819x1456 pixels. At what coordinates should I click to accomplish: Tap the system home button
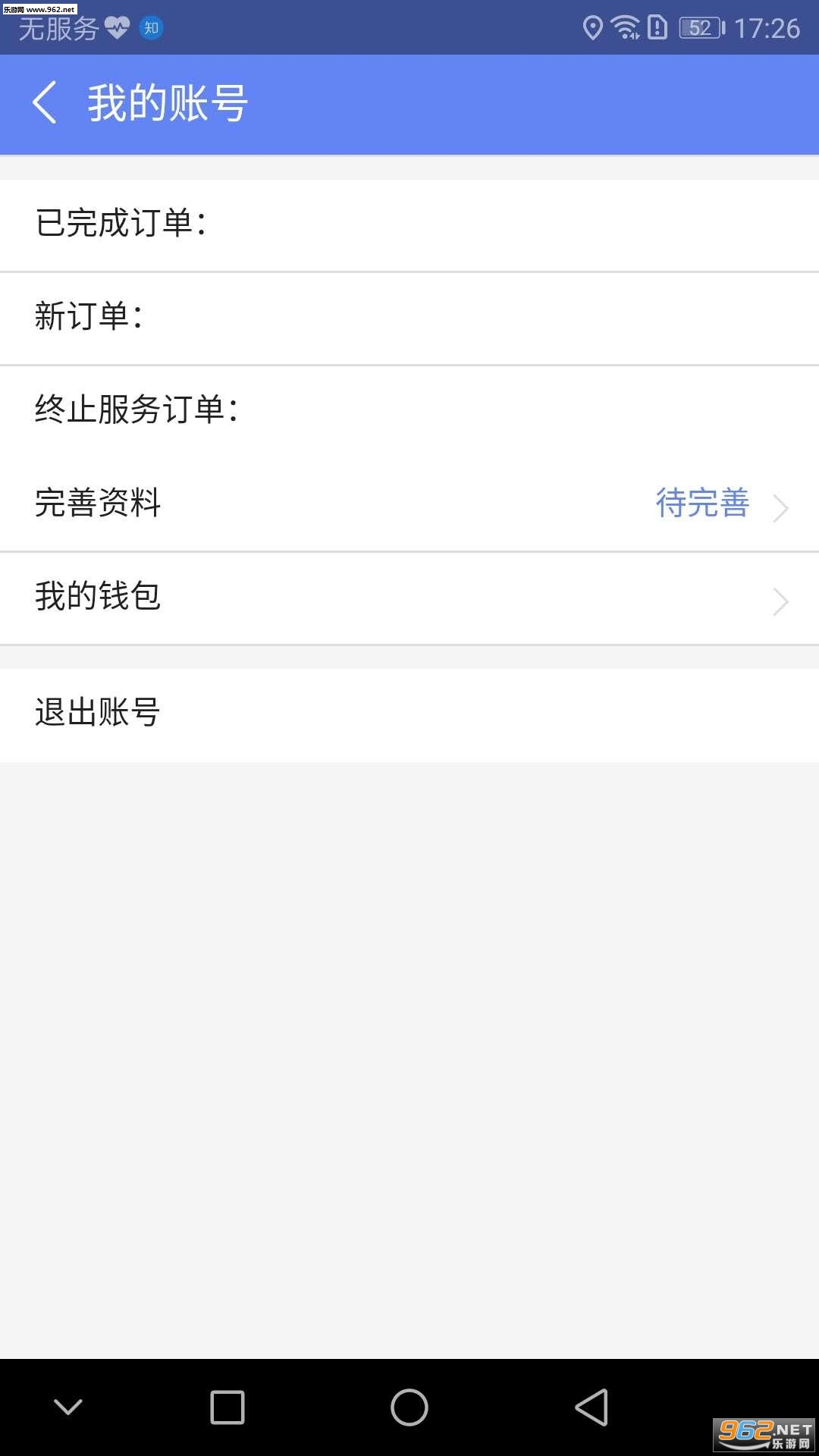[409, 1407]
